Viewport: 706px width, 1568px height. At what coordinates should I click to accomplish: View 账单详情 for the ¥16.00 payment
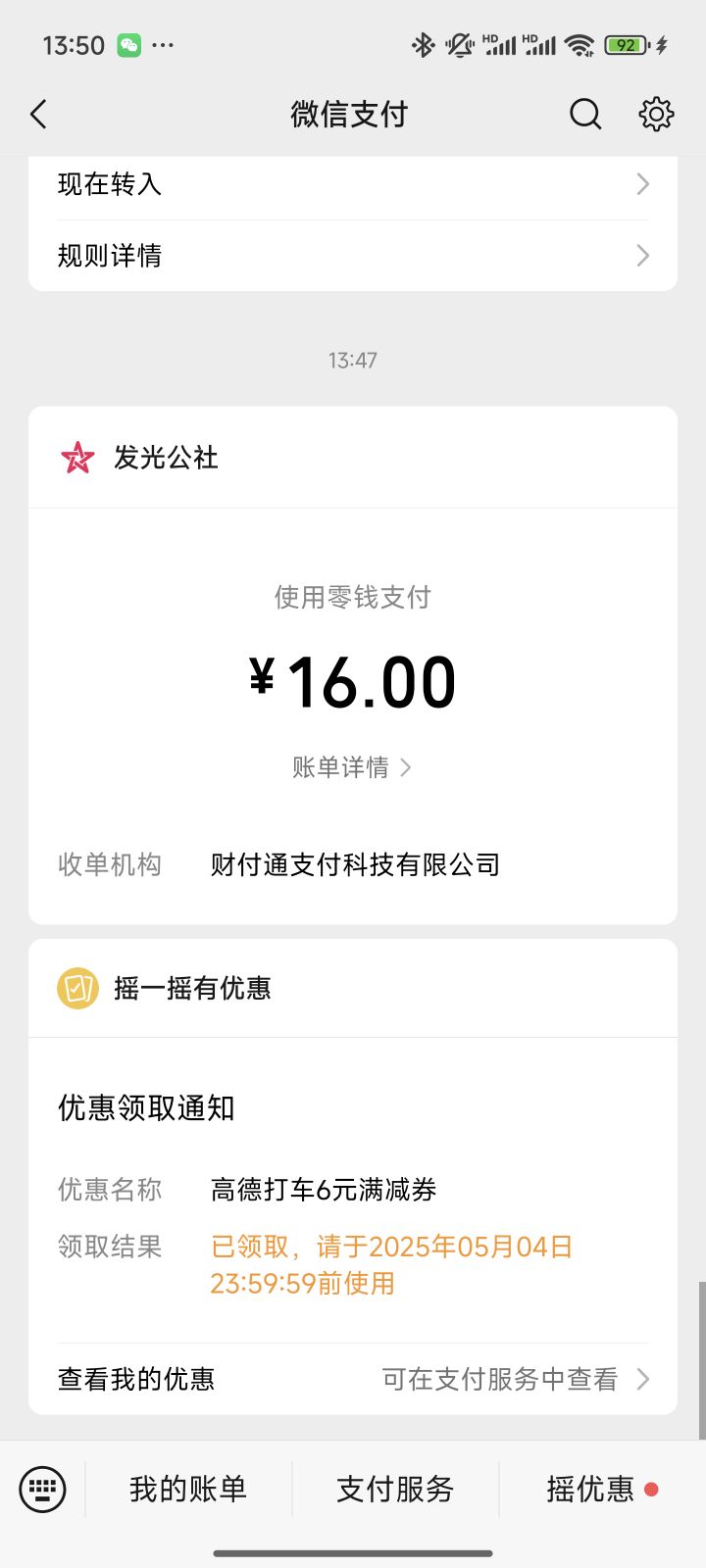[352, 767]
